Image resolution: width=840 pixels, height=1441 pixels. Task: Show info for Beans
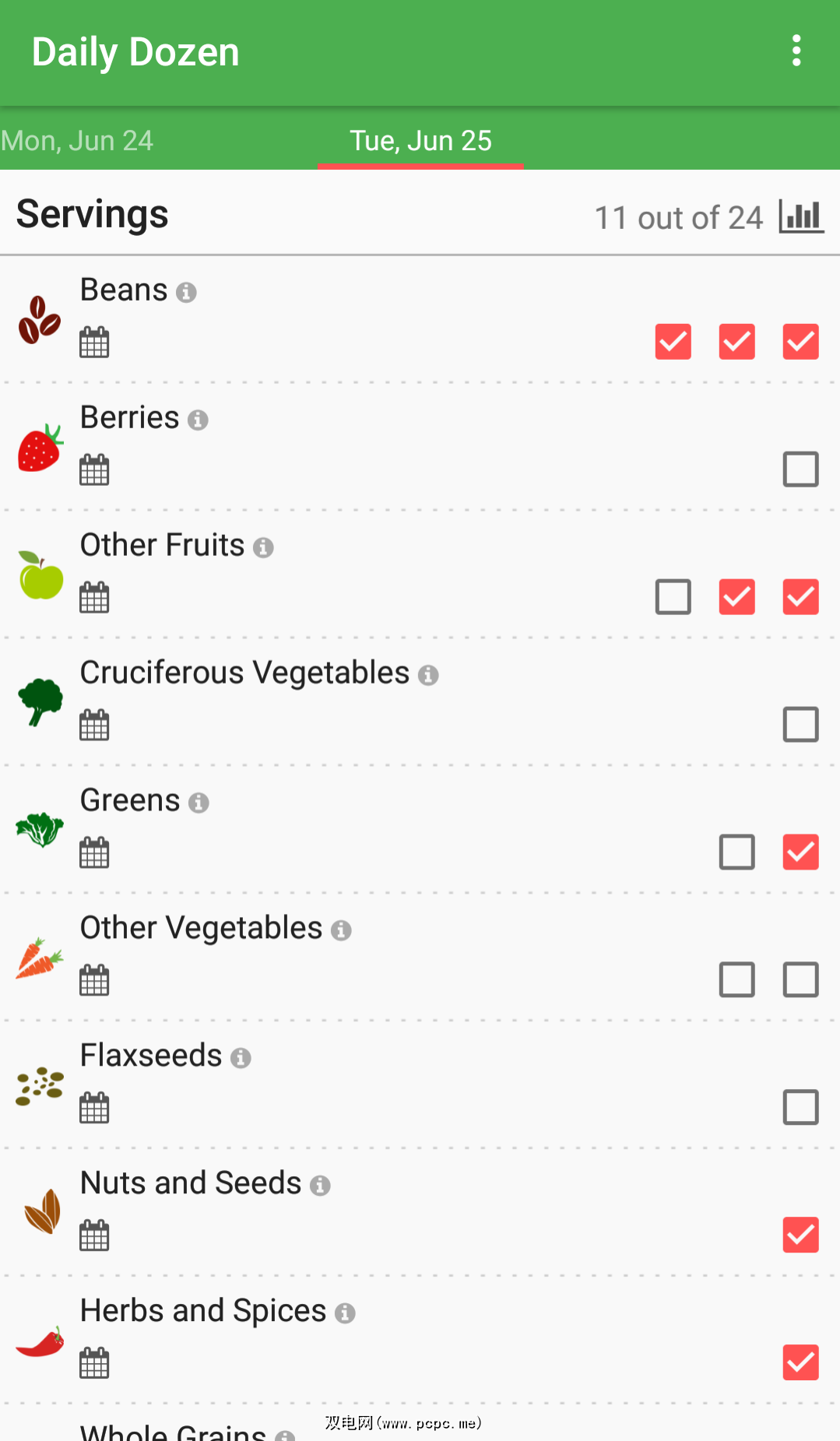186,292
